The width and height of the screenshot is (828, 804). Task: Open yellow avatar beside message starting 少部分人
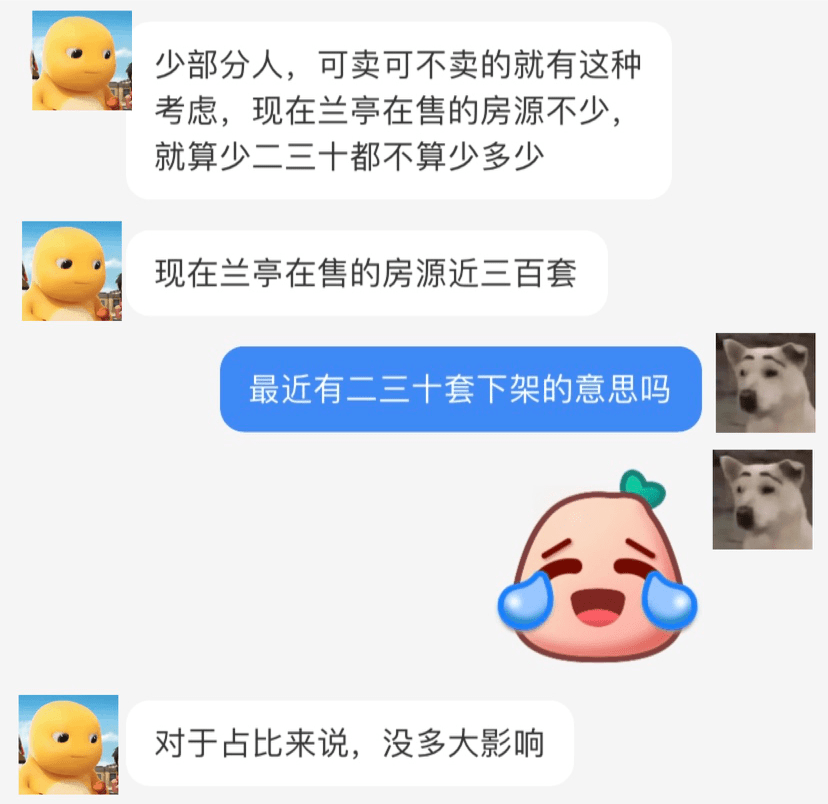click(82, 61)
